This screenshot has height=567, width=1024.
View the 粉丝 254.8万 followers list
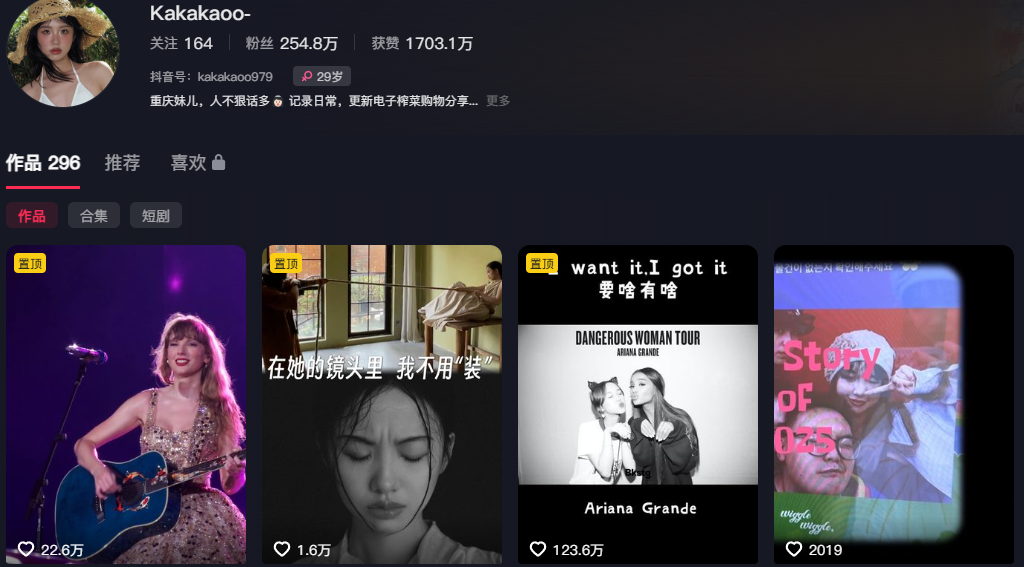click(x=292, y=43)
